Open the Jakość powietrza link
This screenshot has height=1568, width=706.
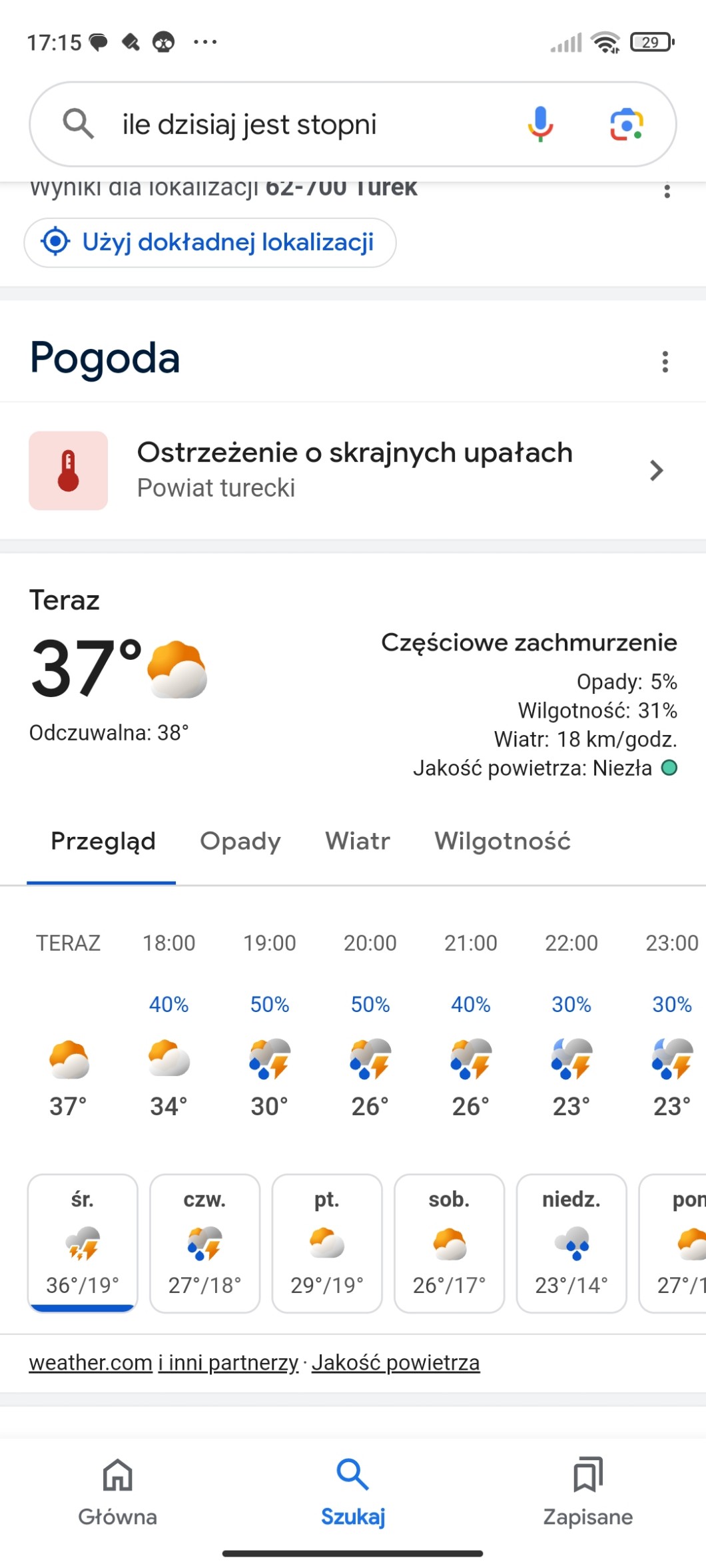396,1362
